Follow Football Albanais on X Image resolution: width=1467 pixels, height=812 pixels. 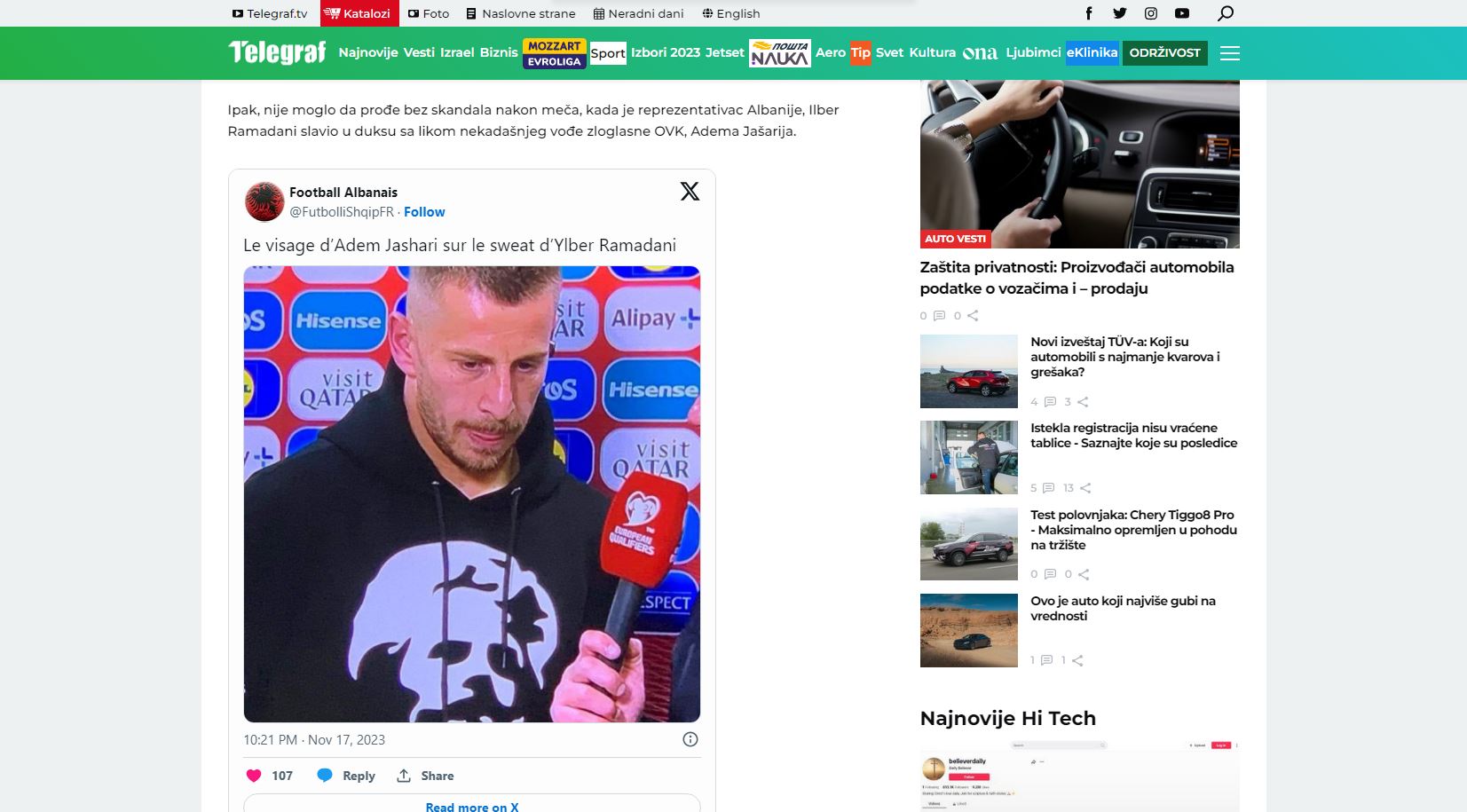click(424, 212)
